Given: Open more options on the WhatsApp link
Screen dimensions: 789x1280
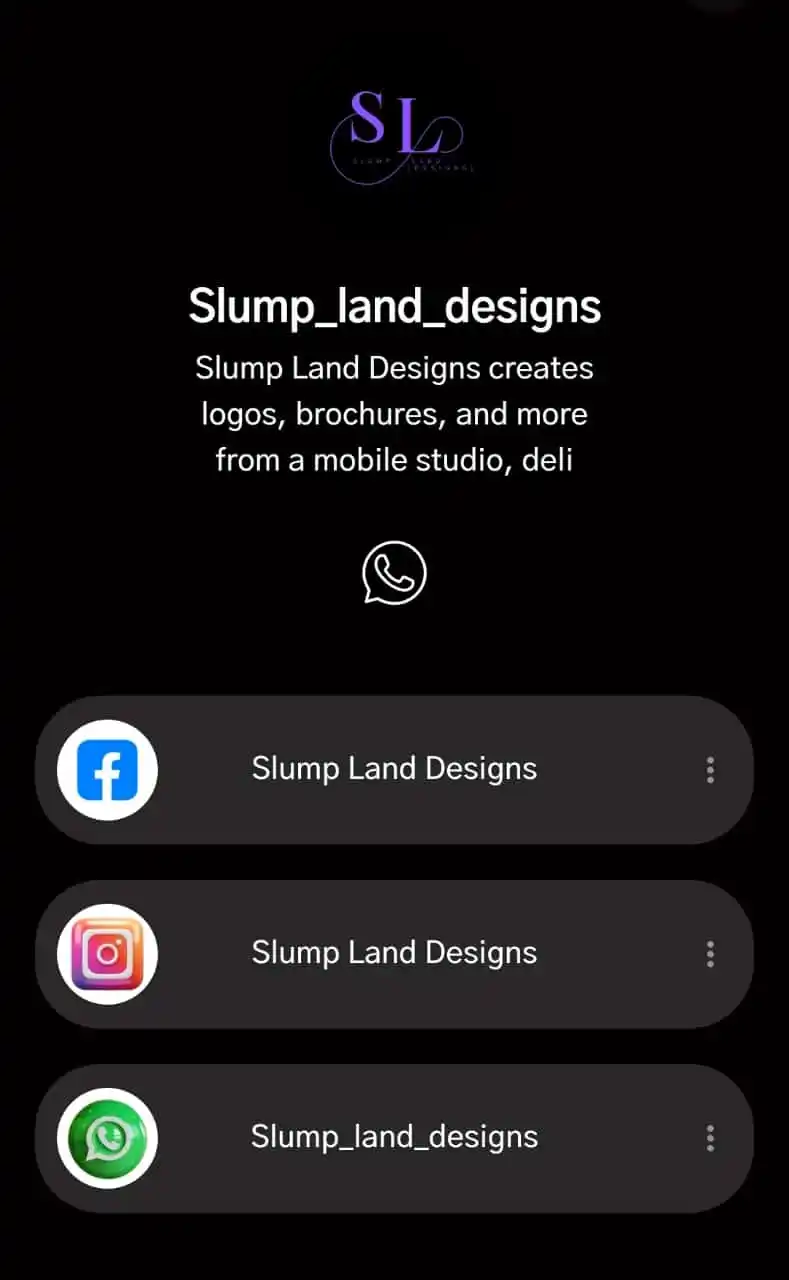Looking at the screenshot, I should coord(710,1138).
